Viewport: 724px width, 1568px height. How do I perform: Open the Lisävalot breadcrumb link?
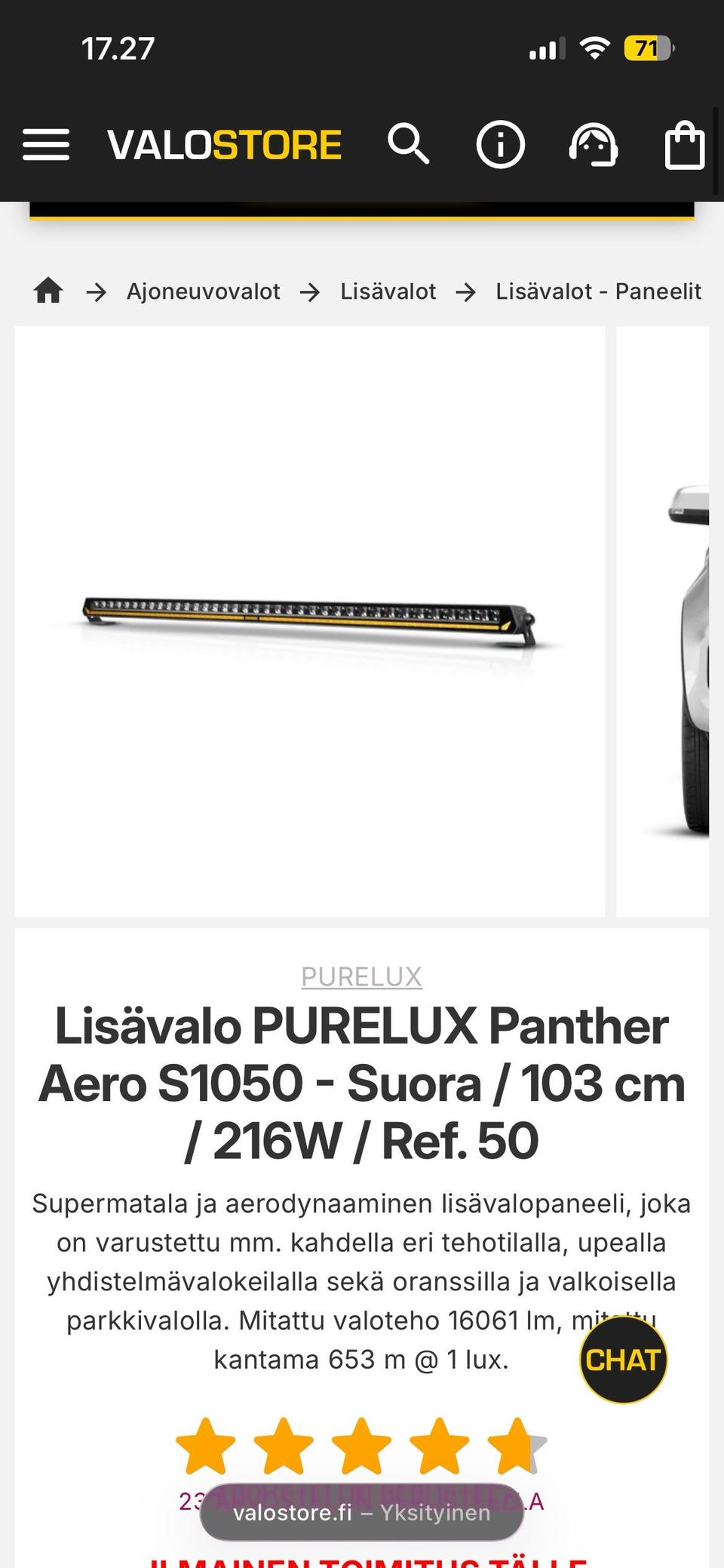click(388, 291)
